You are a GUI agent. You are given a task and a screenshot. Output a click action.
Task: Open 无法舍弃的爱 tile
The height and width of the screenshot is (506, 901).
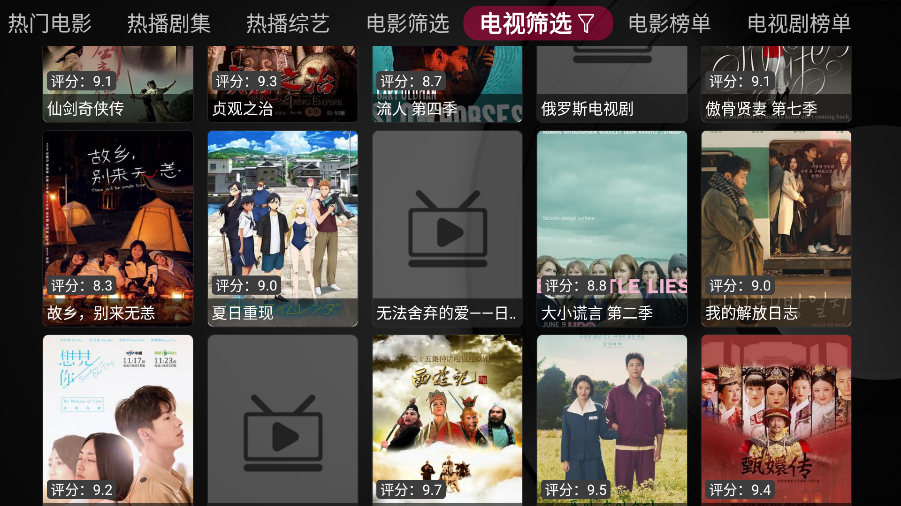click(447, 228)
